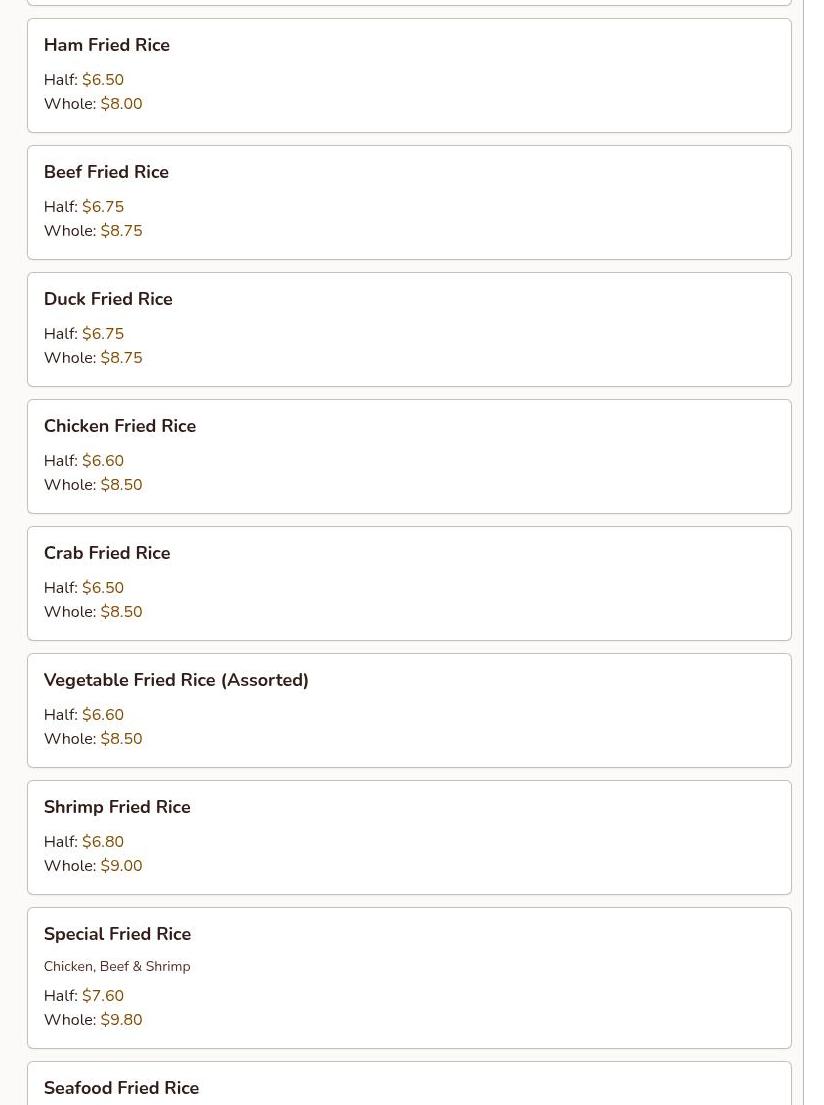824x1105 pixels.
Task: Open the Special Fried Rice item
Action: 409,977
